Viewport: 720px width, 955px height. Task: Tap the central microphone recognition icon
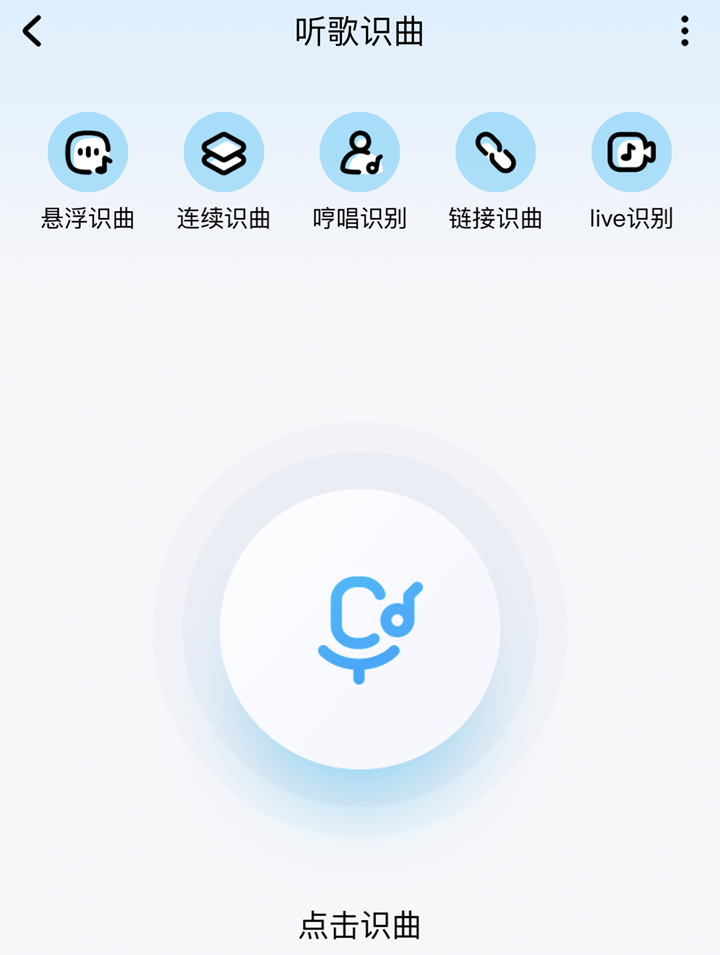click(x=360, y=630)
